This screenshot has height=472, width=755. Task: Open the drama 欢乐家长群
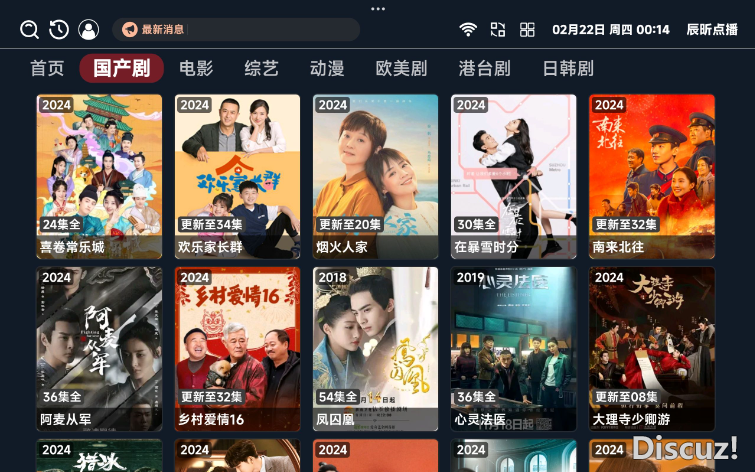tap(237, 177)
